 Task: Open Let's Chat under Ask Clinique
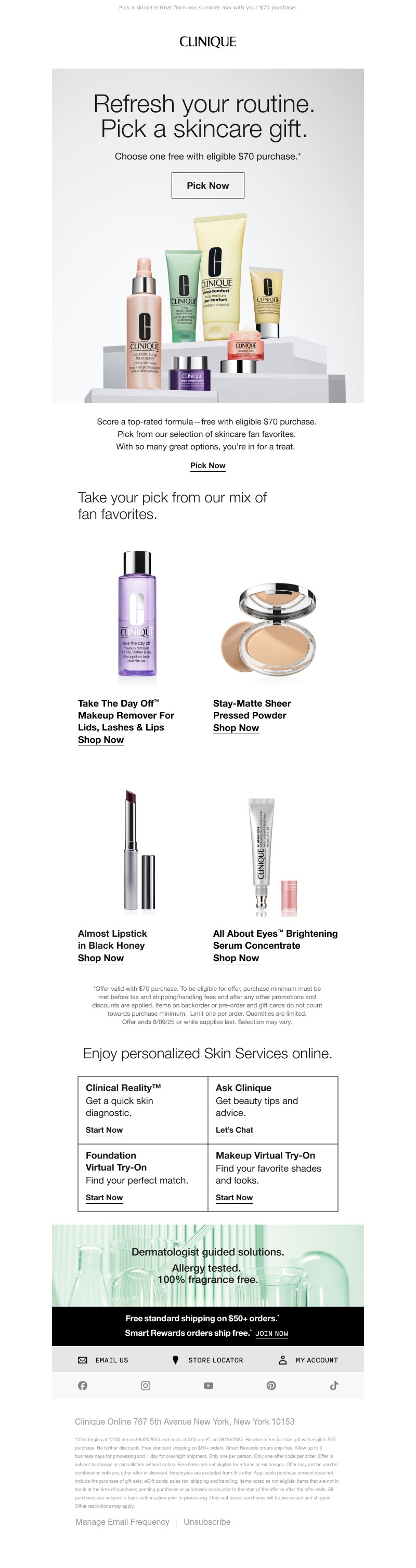tap(235, 1131)
